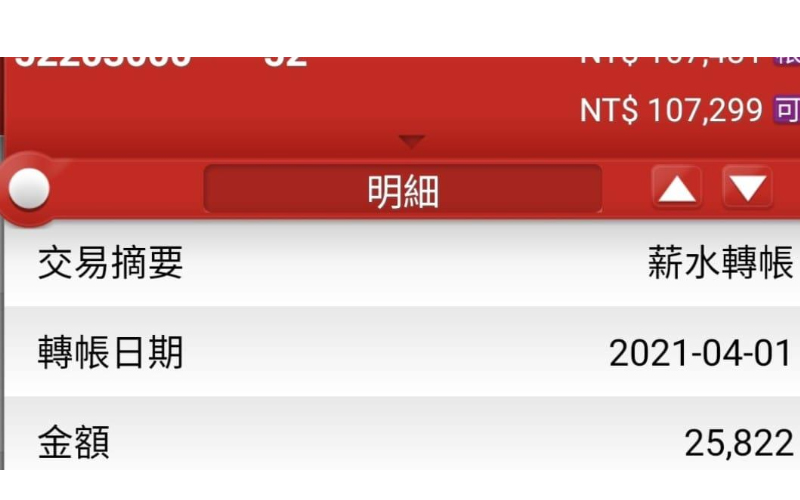Screen dimensions: 800x500
Task: Collapse the panel with the small triangle
Action: pos(412,141)
